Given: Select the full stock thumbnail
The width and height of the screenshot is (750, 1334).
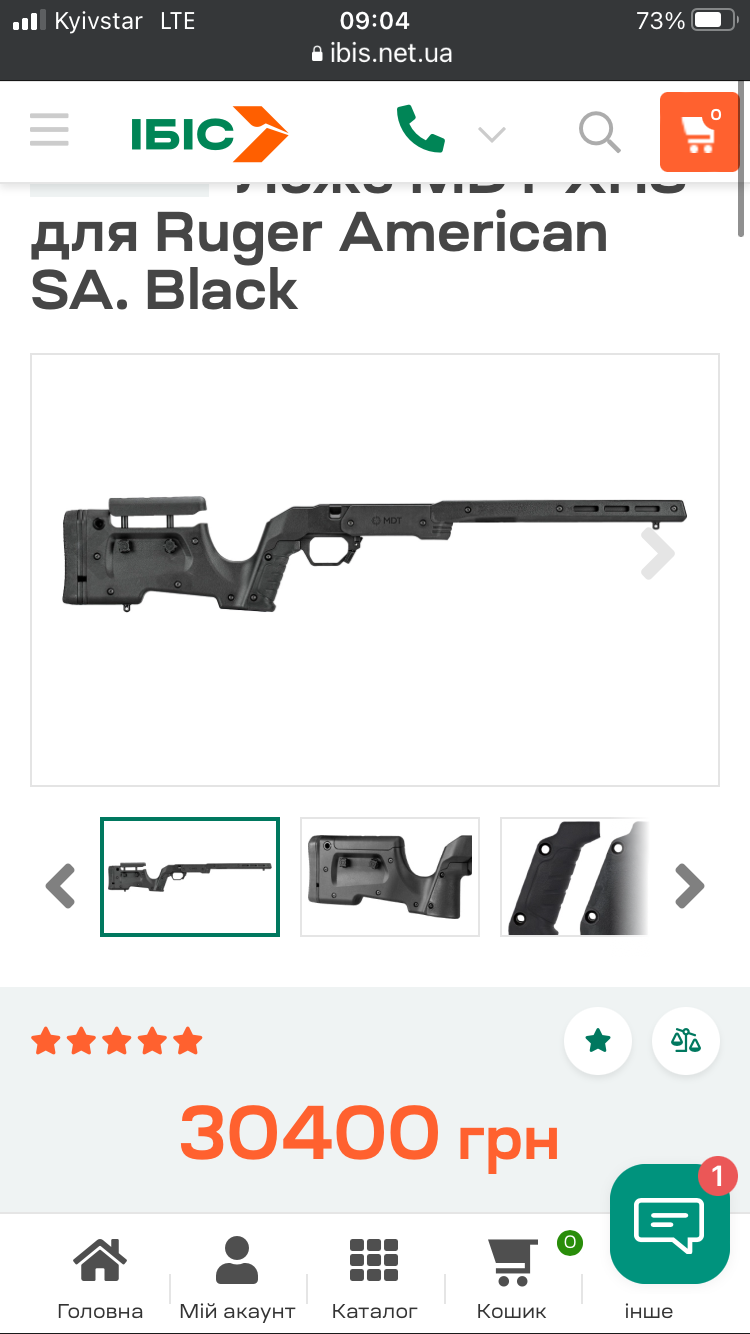Looking at the screenshot, I should pyautogui.click(x=190, y=877).
